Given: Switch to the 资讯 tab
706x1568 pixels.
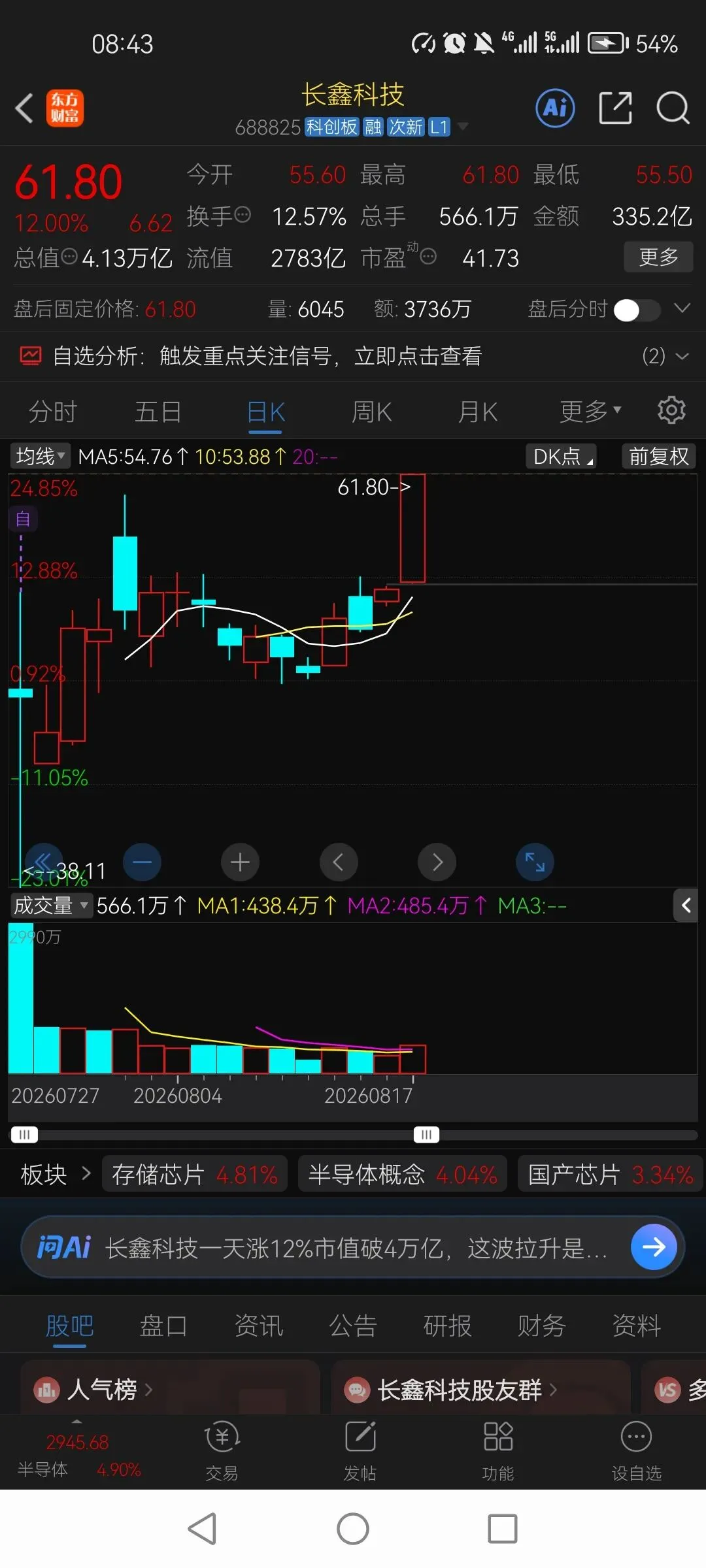Looking at the screenshot, I should [x=259, y=1326].
